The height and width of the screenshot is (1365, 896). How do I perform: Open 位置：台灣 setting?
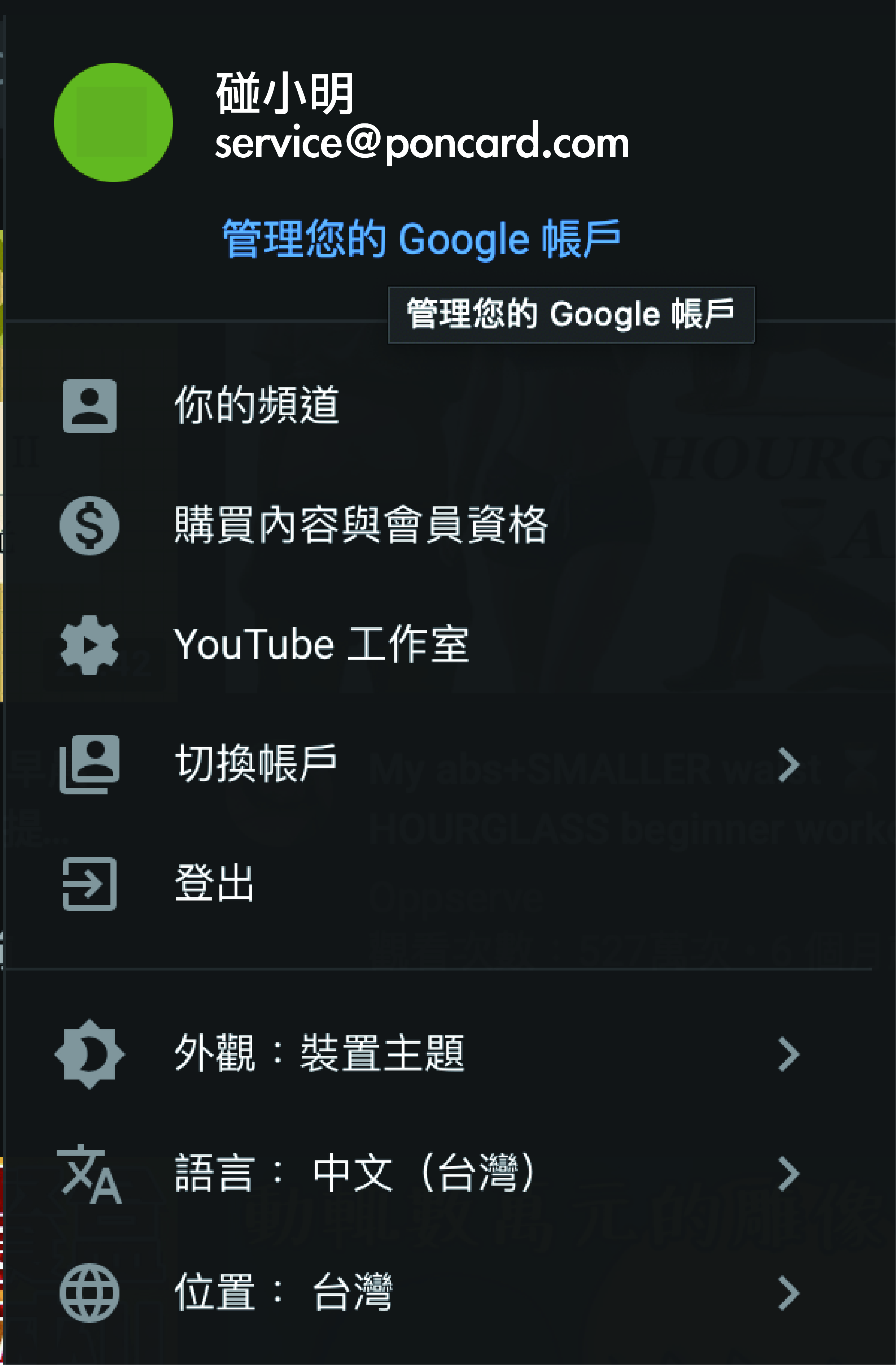284,1293
